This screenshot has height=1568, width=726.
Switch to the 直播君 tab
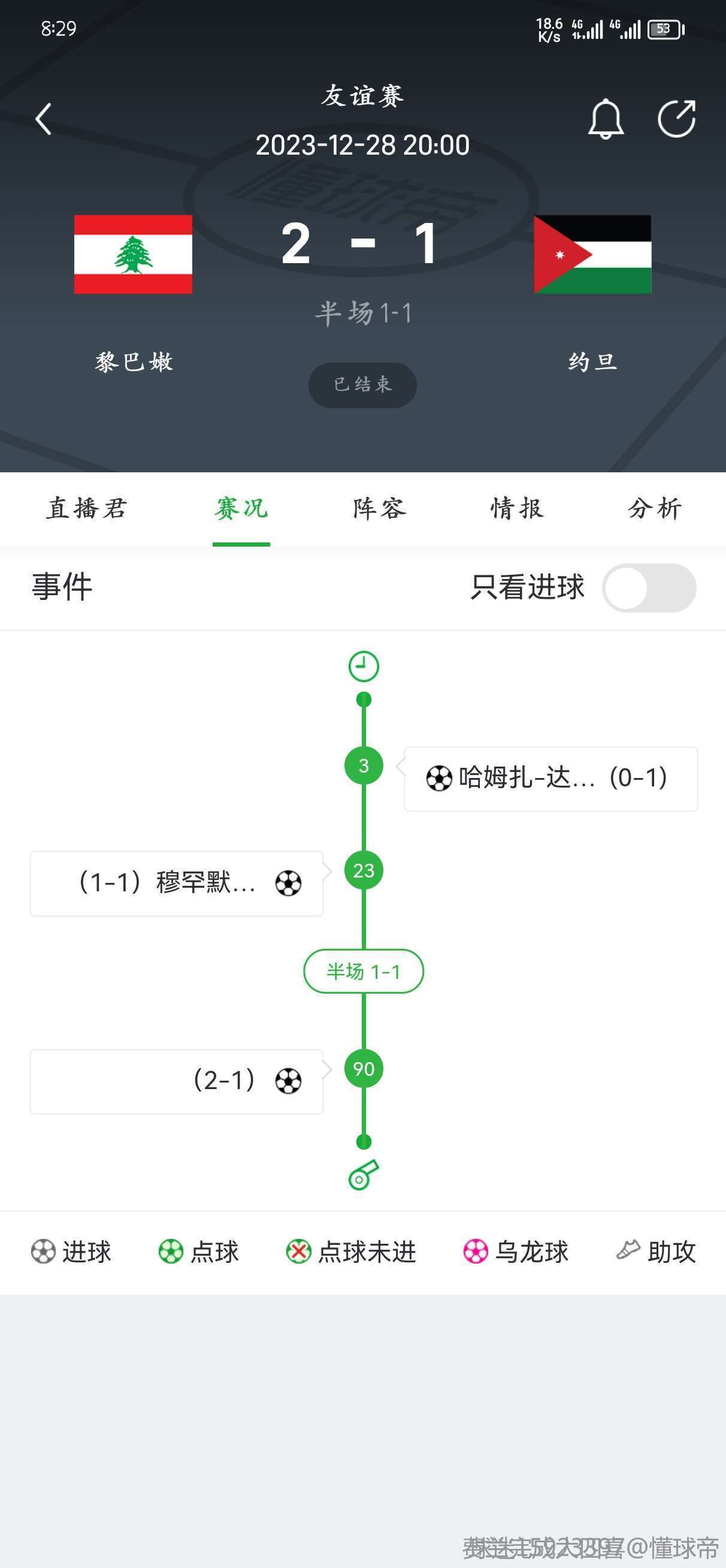click(x=86, y=509)
